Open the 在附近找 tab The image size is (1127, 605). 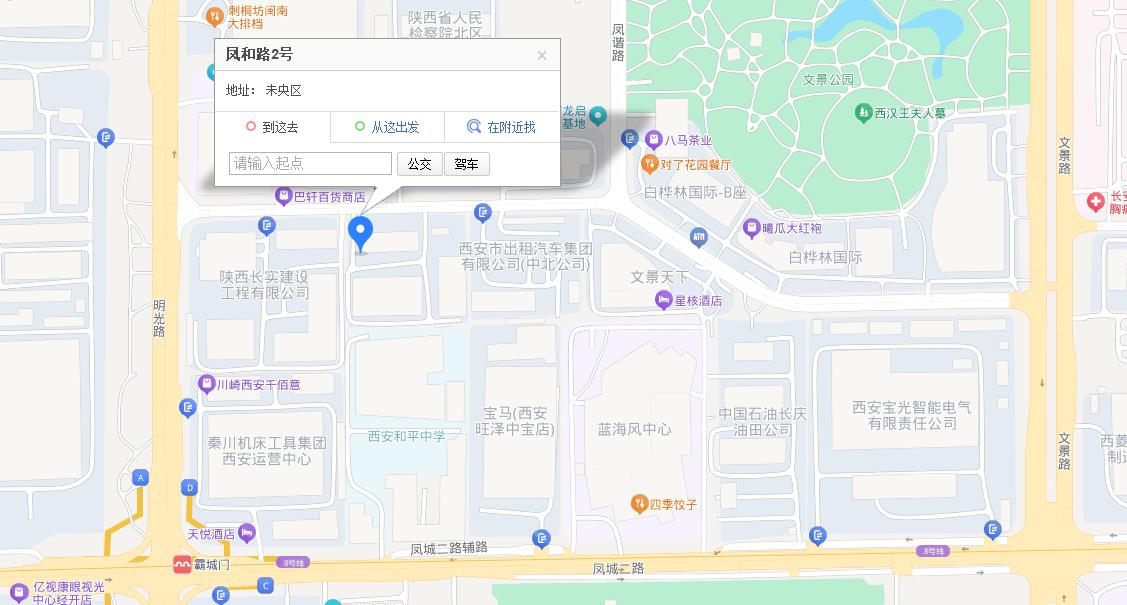click(502, 127)
